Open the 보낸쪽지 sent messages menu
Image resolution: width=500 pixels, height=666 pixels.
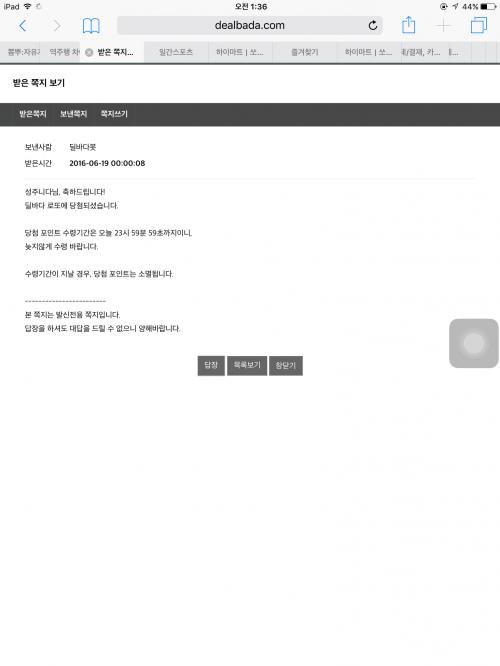tap(73, 114)
